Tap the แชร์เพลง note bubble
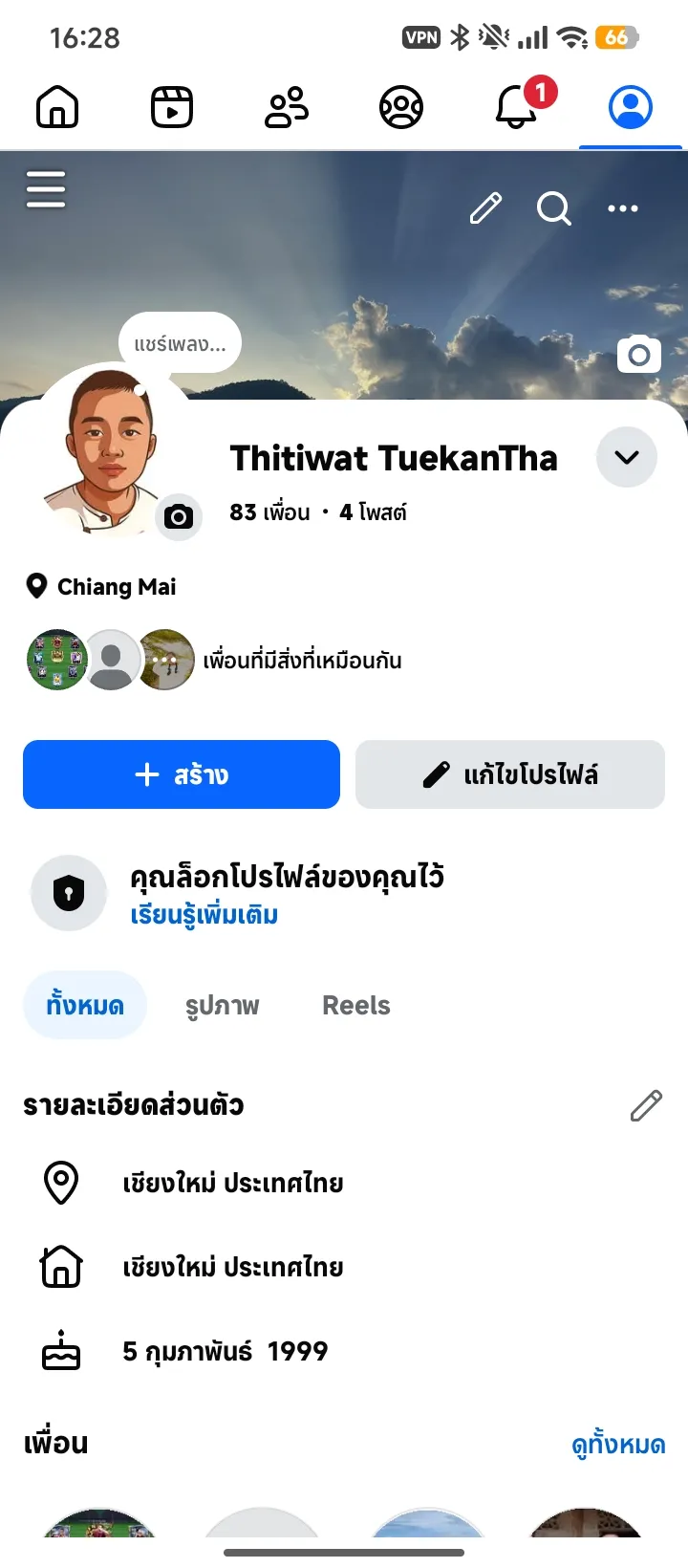688x1568 pixels. (x=180, y=343)
